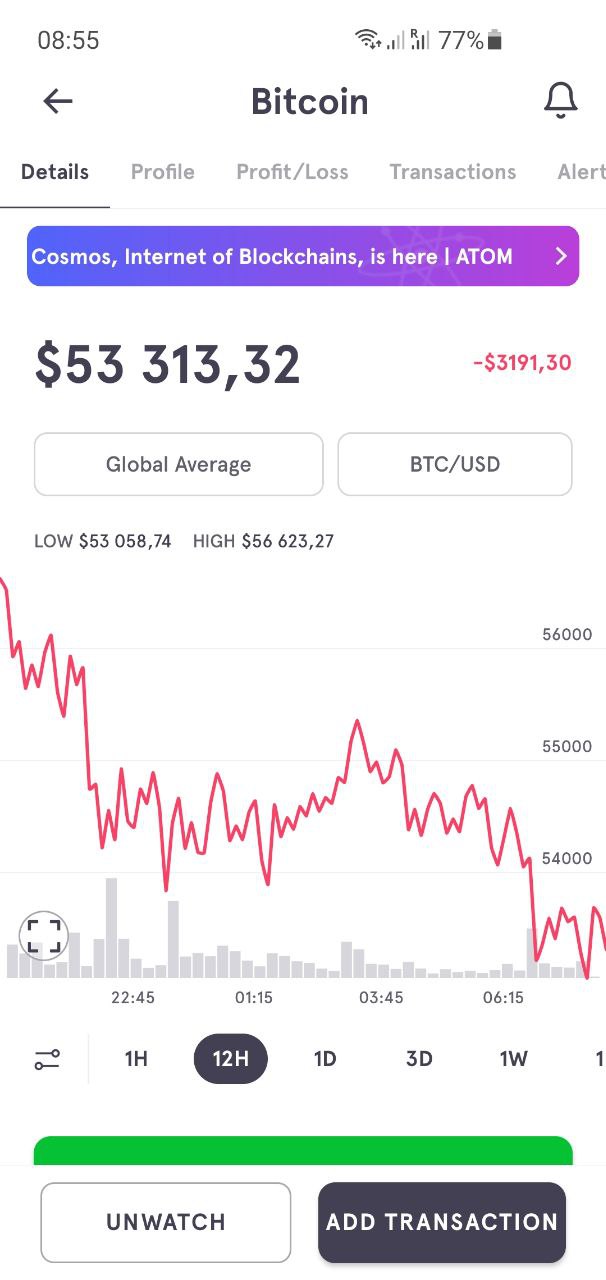Screen dimensions: 606x1280
Task: Open the Details tab
Action: click(x=55, y=172)
